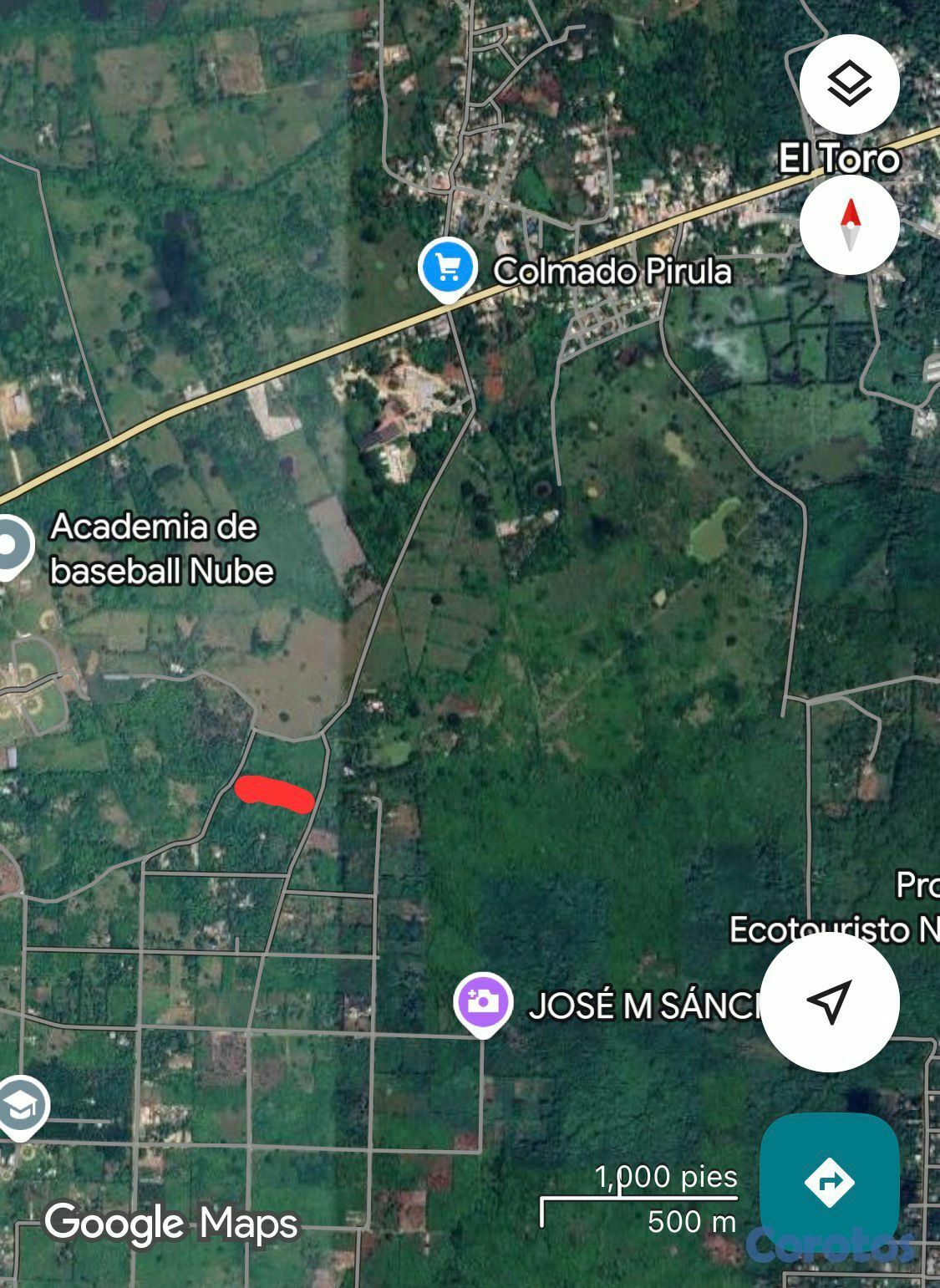Open the map layers selector

click(x=849, y=84)
